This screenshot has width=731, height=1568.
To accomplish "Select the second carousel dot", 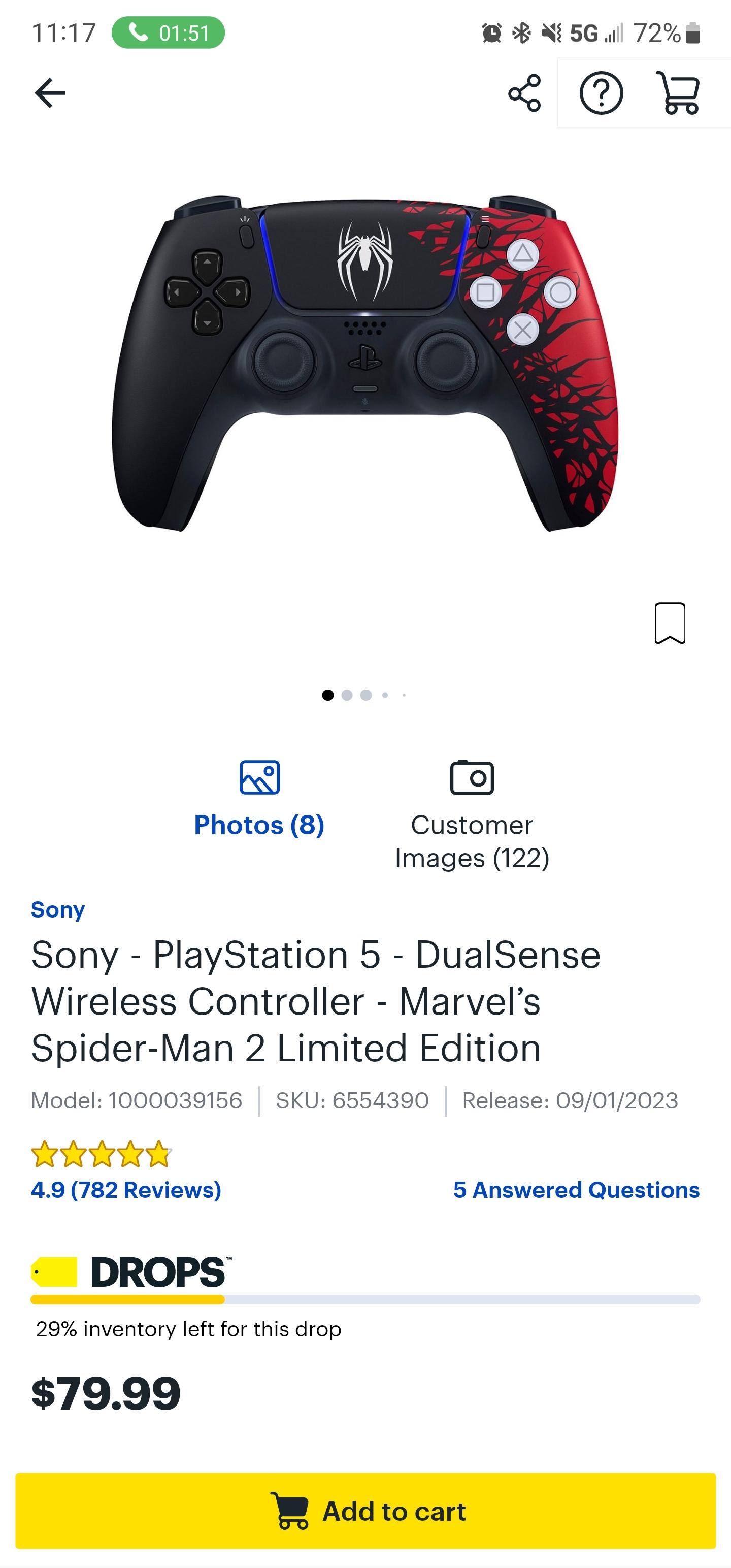I will (x=348, y=695).
